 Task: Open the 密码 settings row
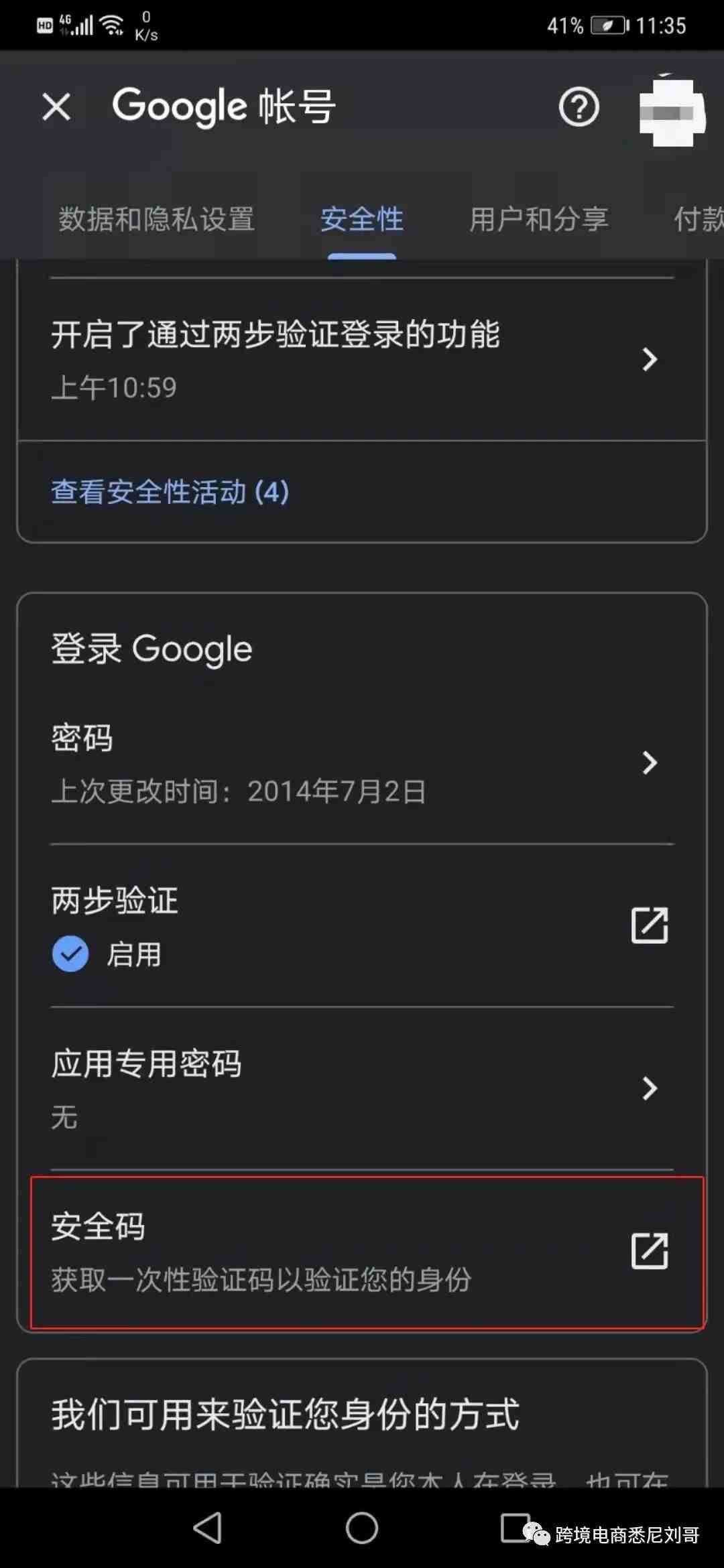(x=362, y=763)
